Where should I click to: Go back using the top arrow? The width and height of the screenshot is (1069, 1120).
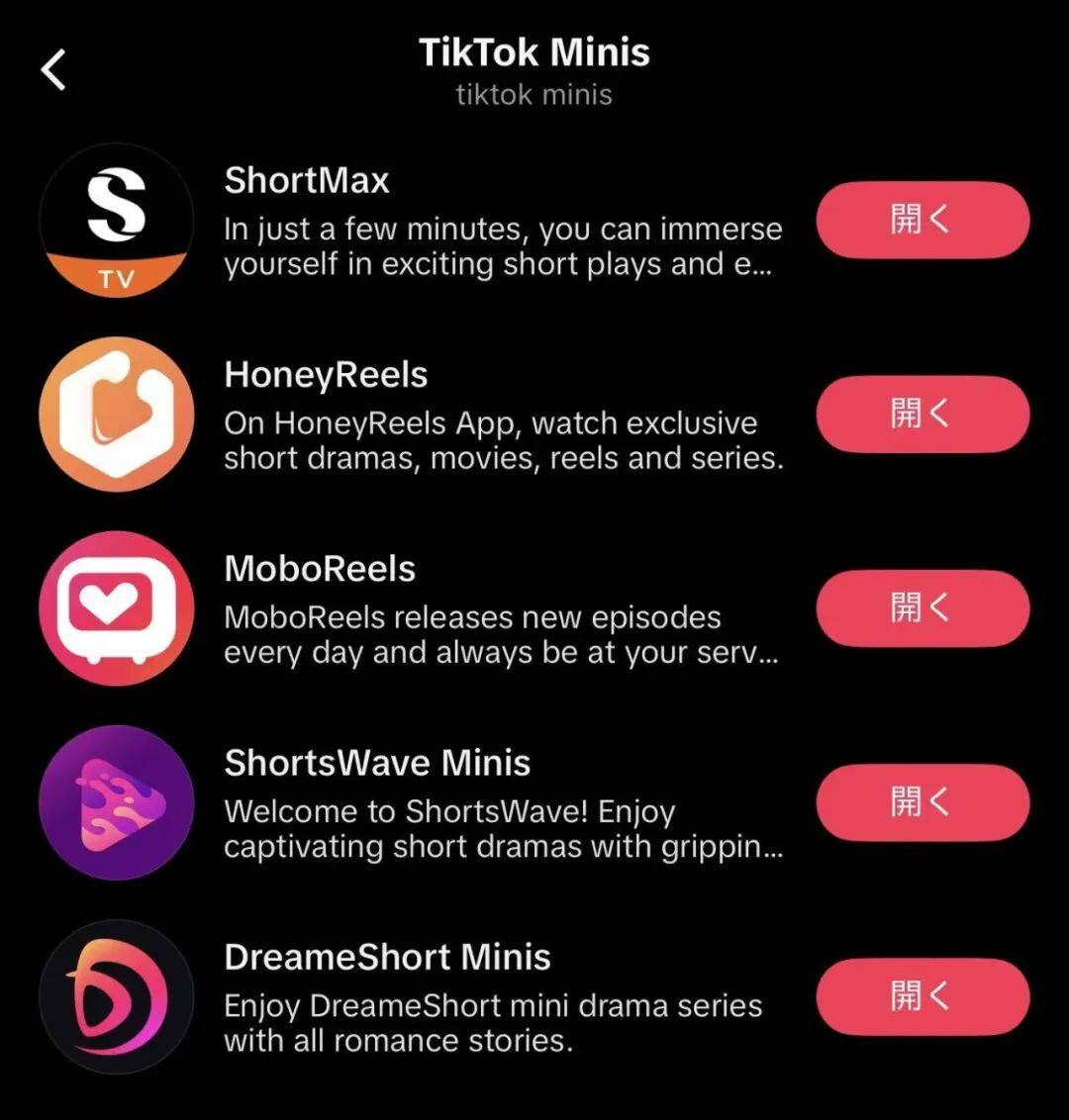54,70
